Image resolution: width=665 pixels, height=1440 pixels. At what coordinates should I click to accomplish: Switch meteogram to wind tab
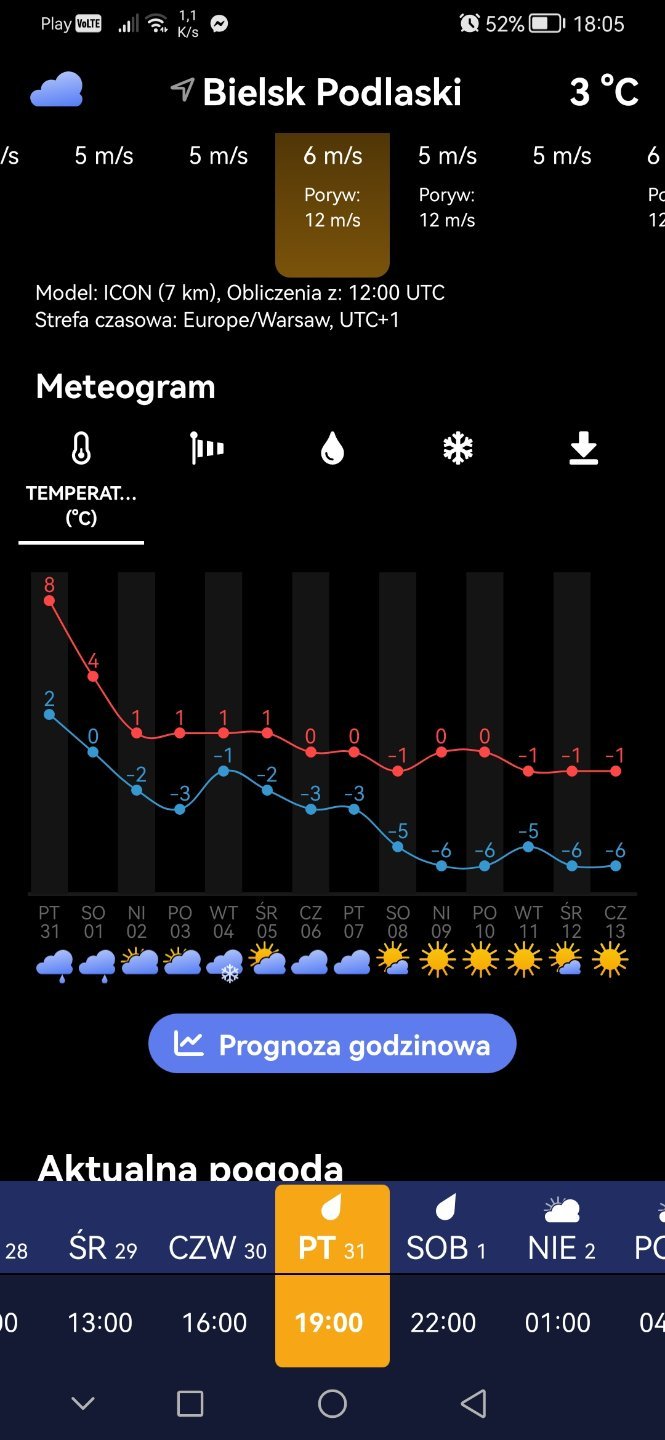coord(207,449)
